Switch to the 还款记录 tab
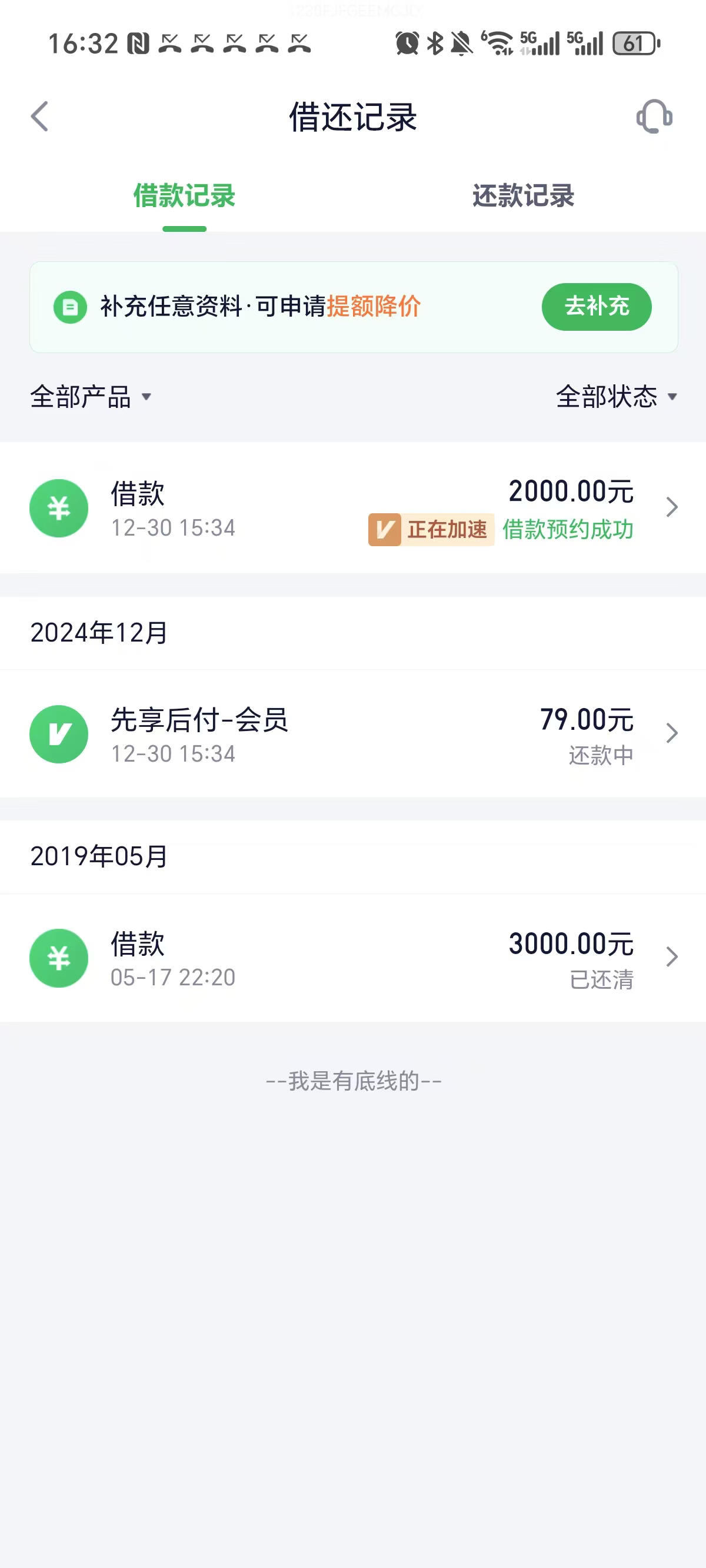The height and width of the screenshot is (1568, 706). pyautogui.click(x=522, y=196)
